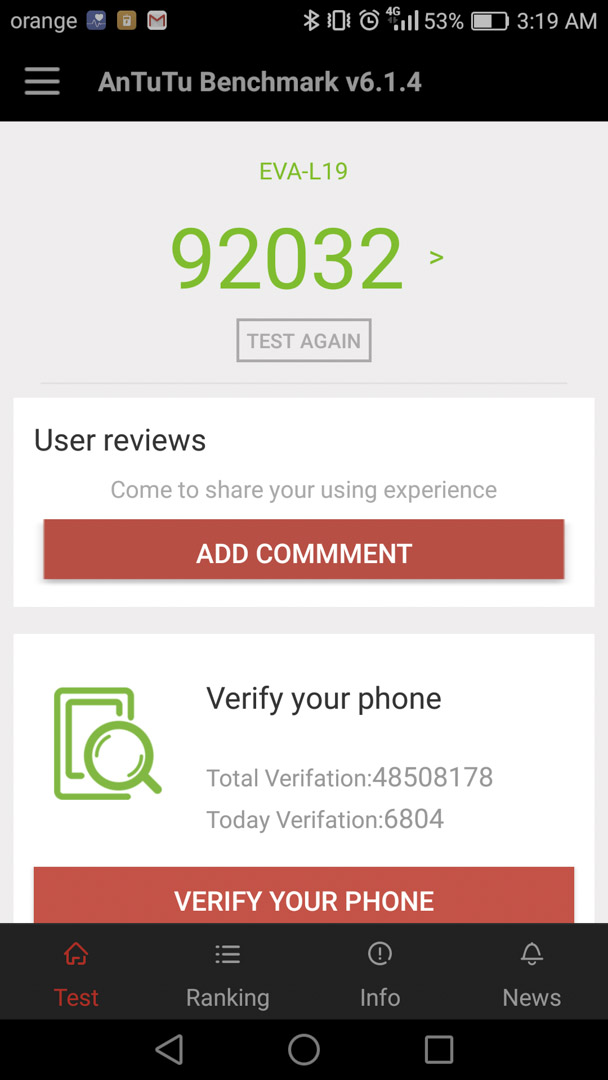
Task: Go to the News tab
Action: click(532, 975)
